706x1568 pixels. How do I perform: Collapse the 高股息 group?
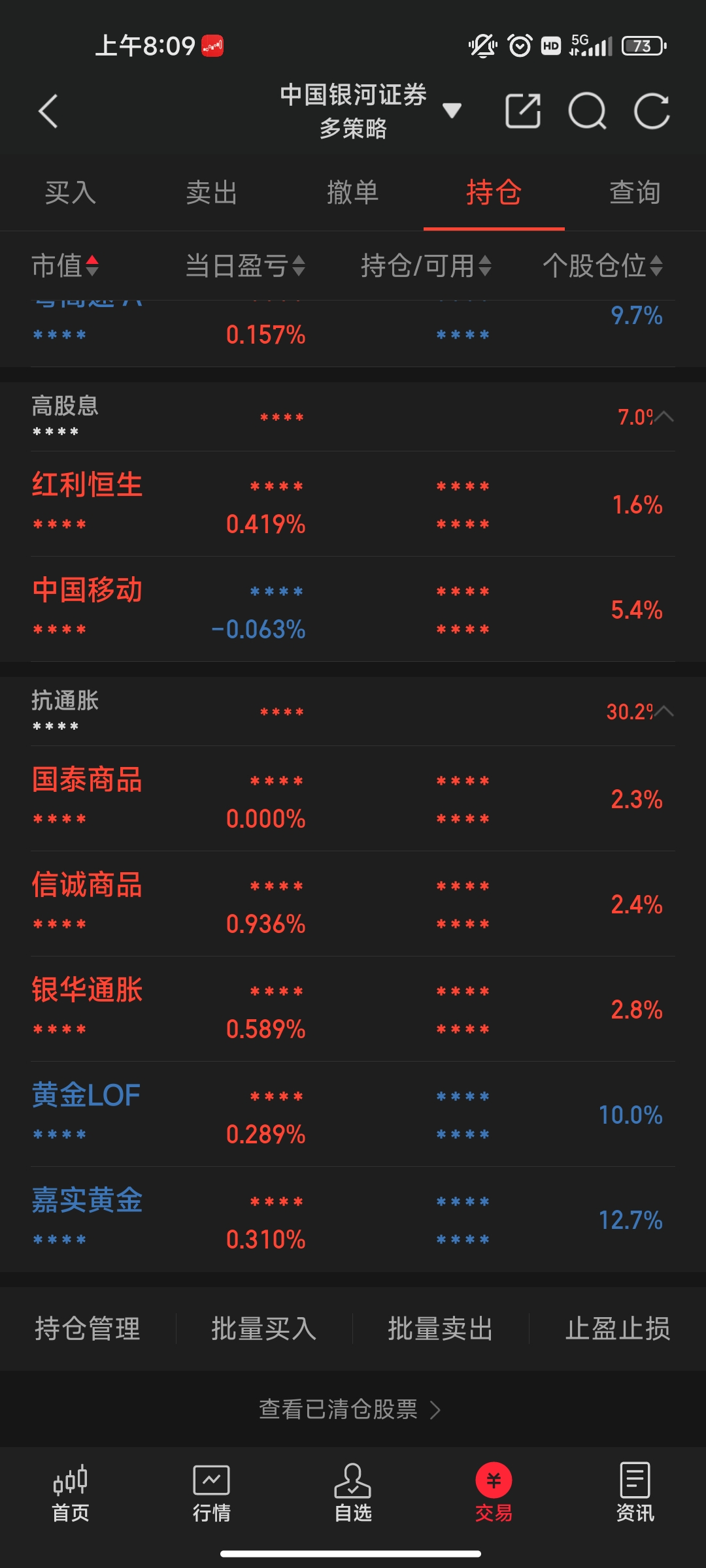point(665,417)
